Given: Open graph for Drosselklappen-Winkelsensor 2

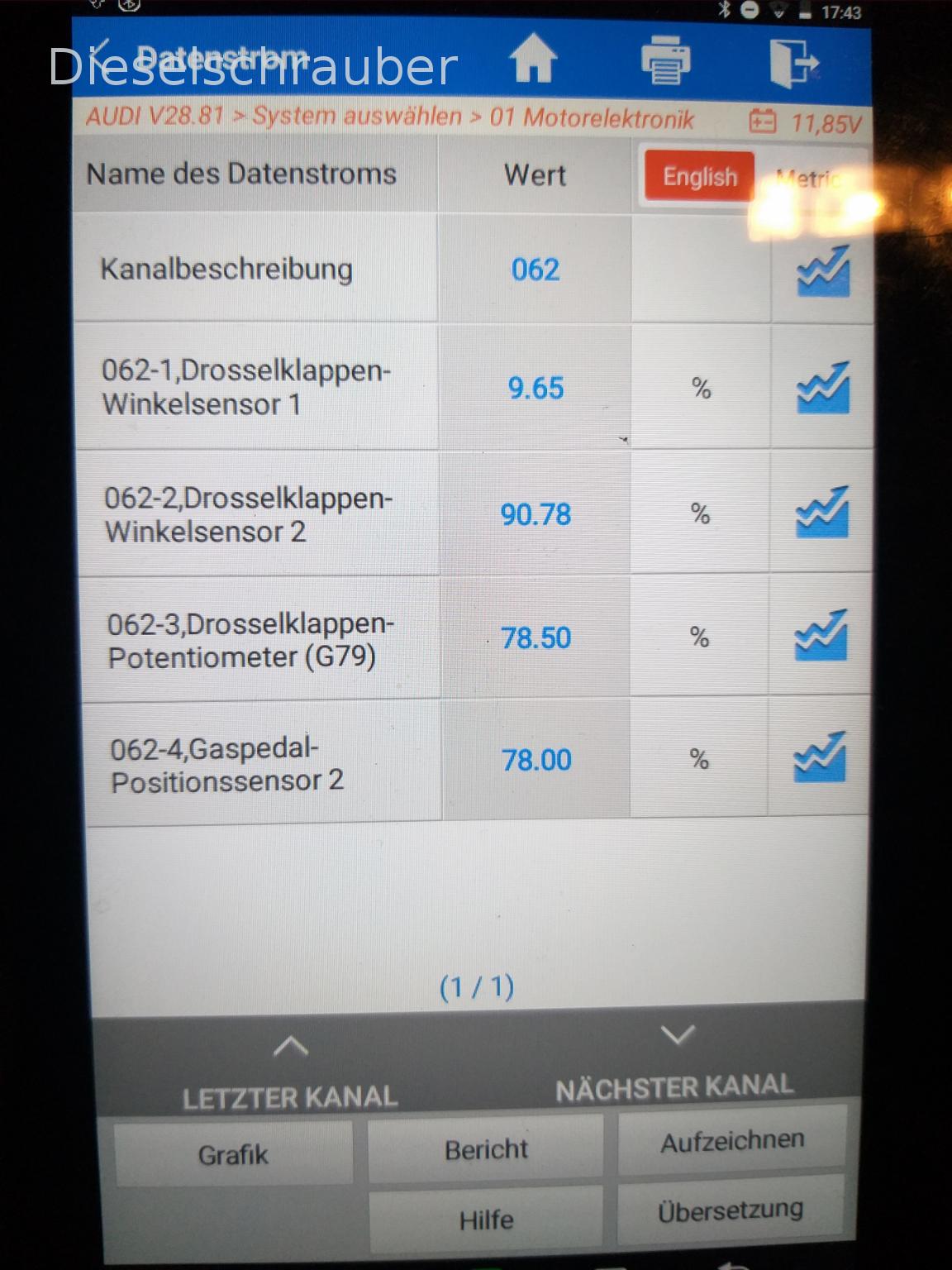Looking at the screenshot, I should pos(821,513).
